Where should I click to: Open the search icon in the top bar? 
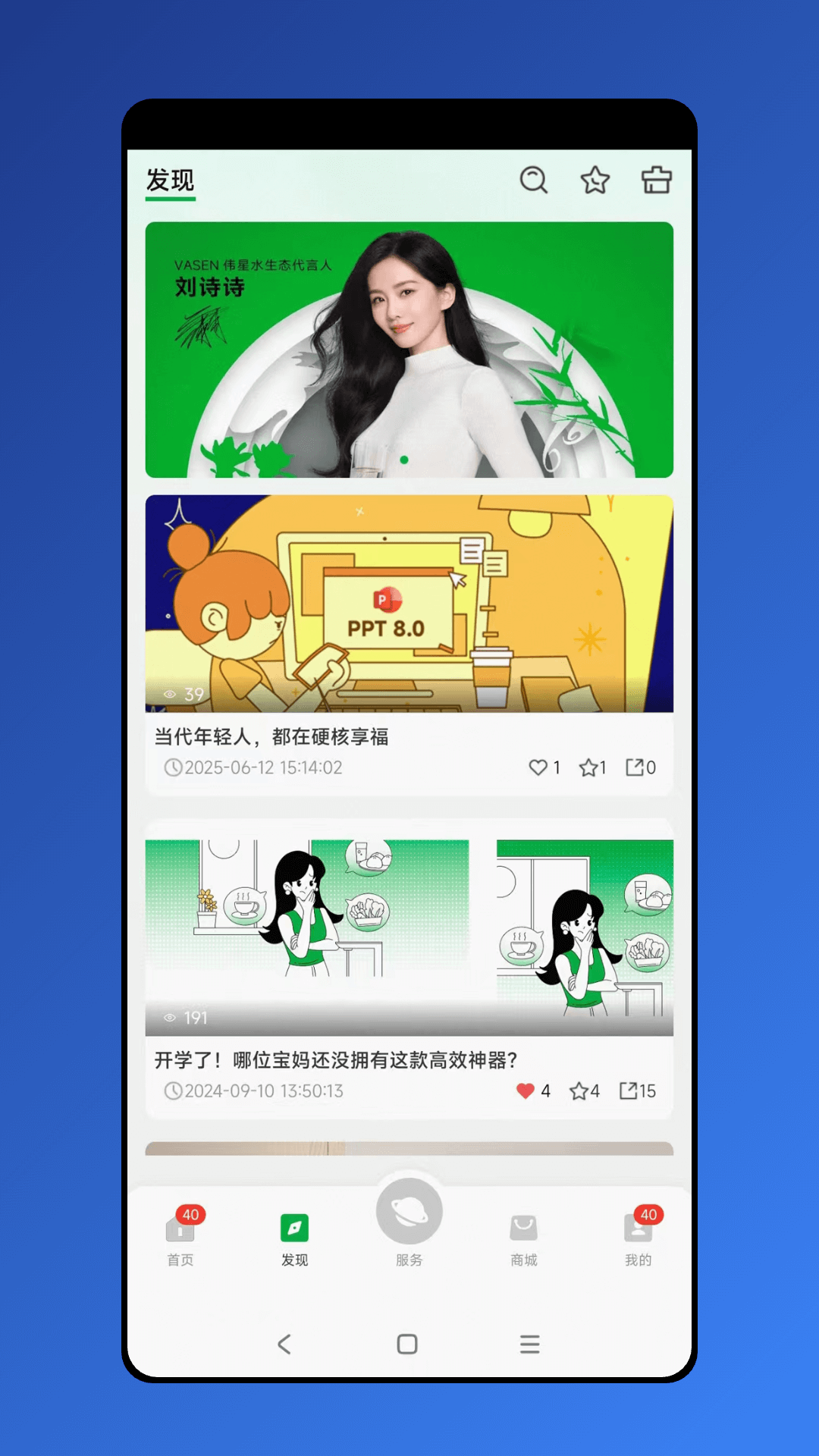point(535,181)
